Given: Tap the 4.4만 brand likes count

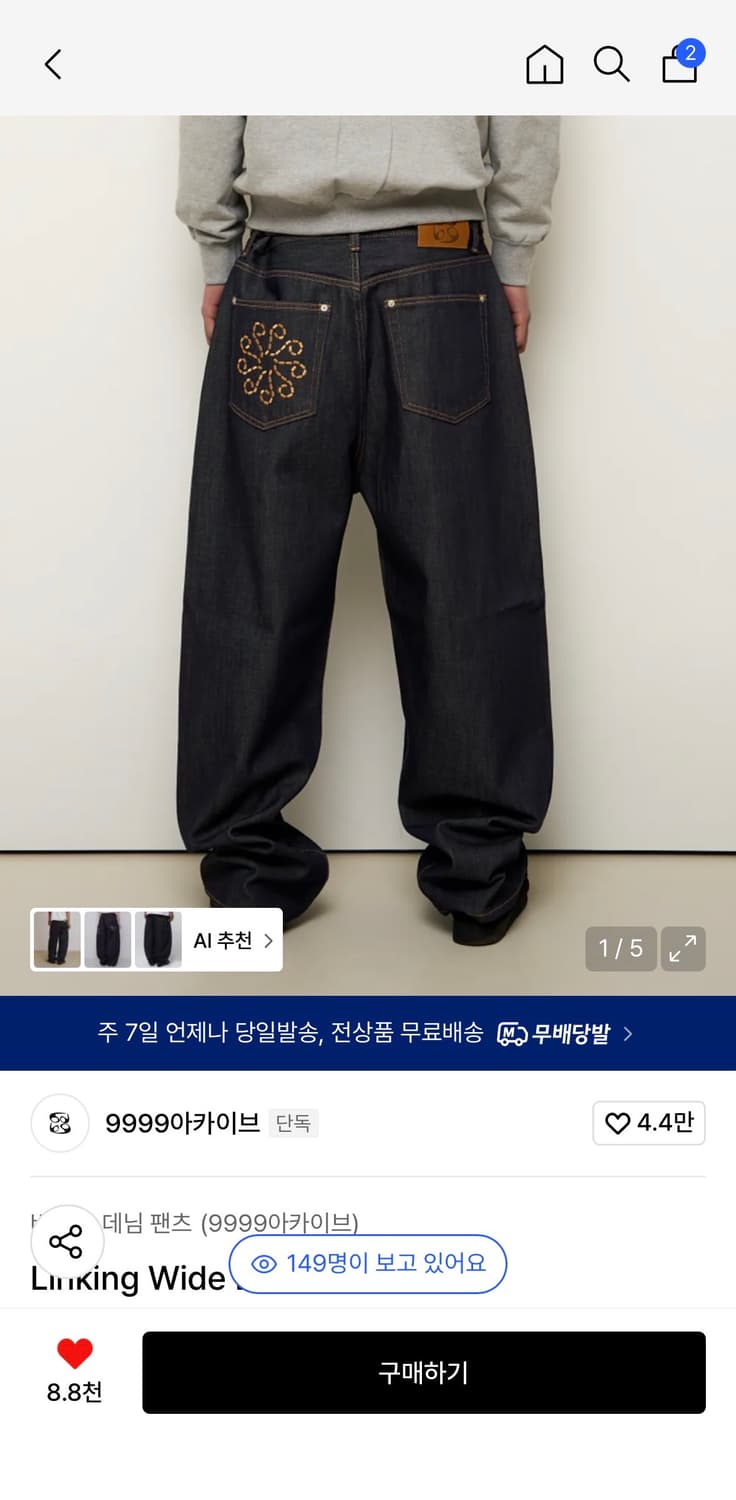Looking at the screenshot, I should click(x=662, y=1123).
